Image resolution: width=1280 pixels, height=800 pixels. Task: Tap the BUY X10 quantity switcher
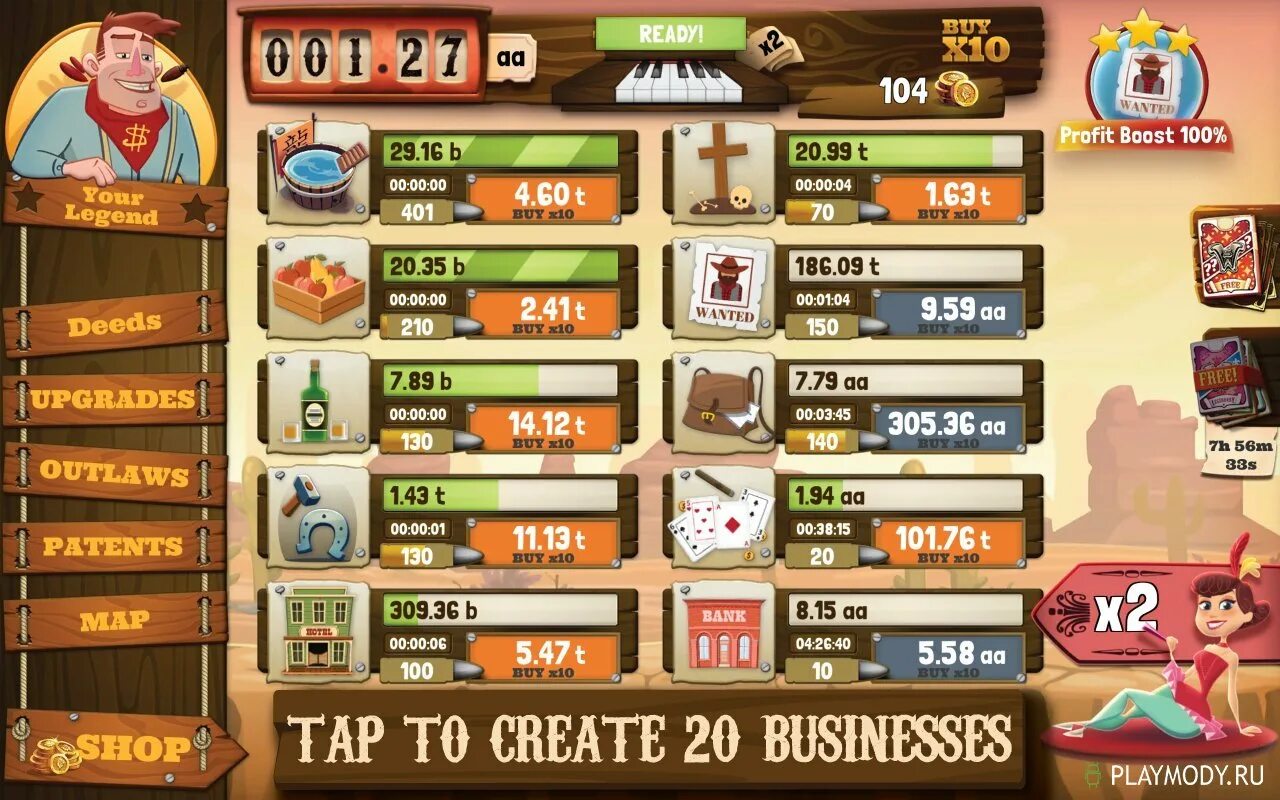[x=975, y=42]
